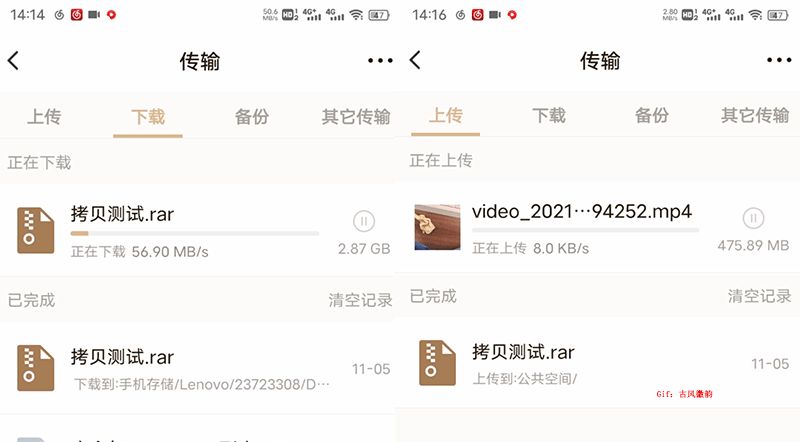This screenshot has height=442, width=800.
Task: Open completed upload 拷贝测试.rar in 公共空间
Action: click(580, 363)
